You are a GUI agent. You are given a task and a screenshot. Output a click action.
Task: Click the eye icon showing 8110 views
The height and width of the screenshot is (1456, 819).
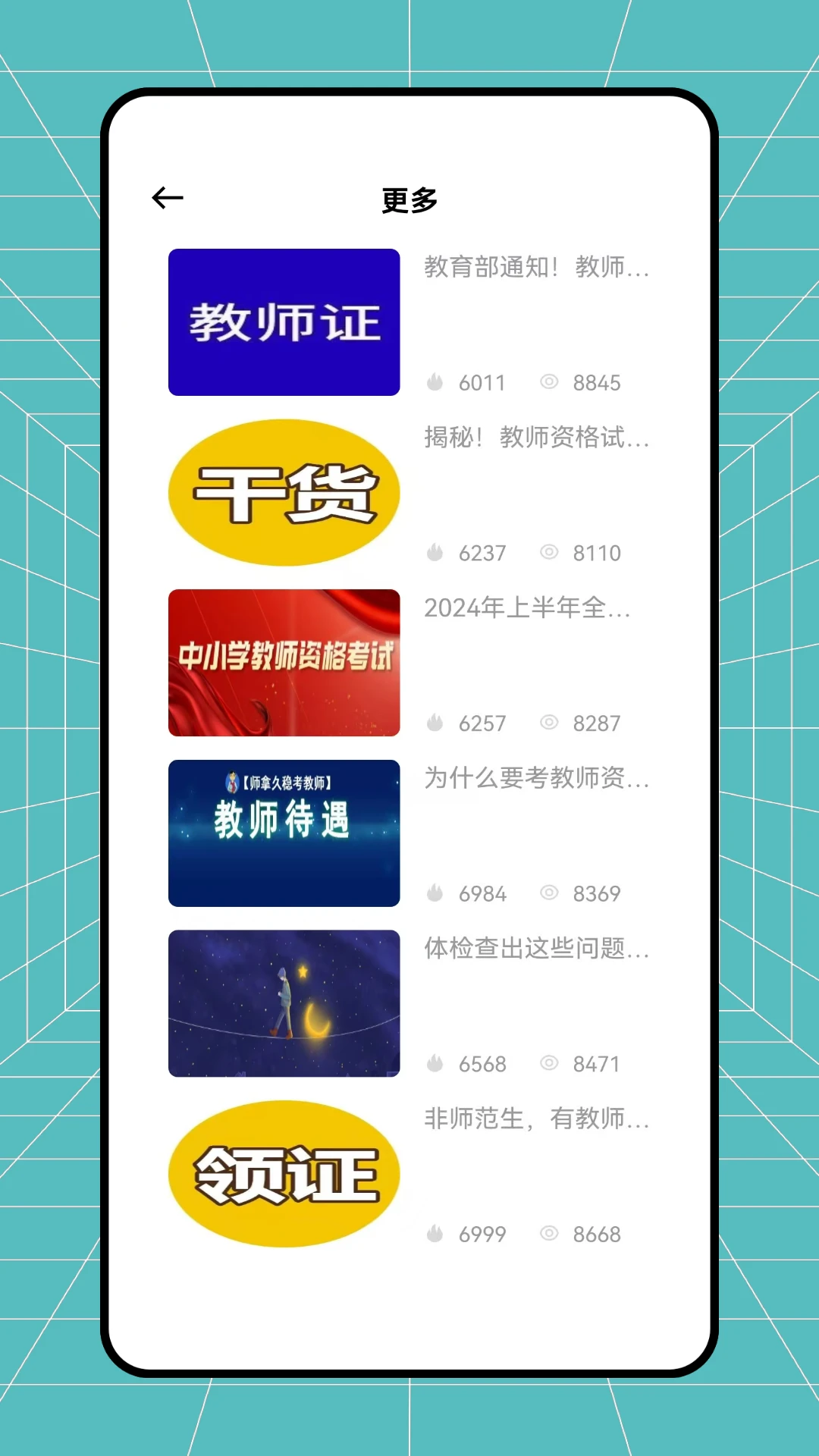(x=550, y=553)
